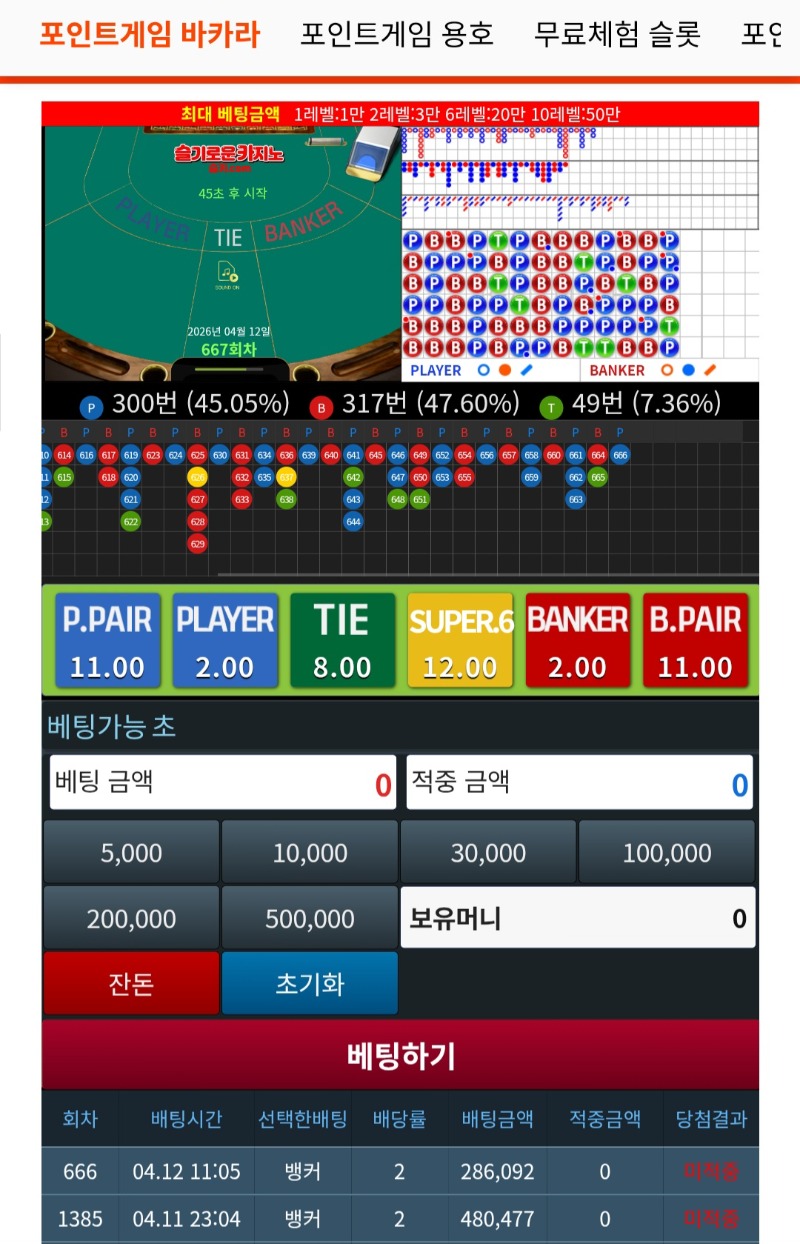Select P.PAIR bet at 11.00
The width and height of the screenshot is (800, 1244).
click(107, 640)
